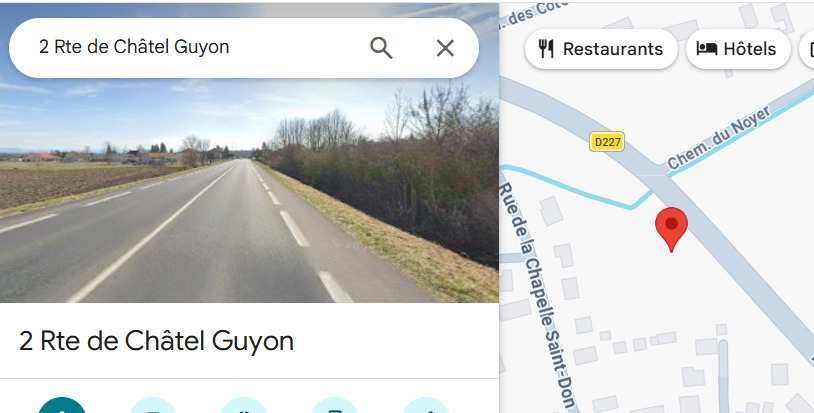Select the Hôtels filter chip
The height and width of the screenshot is (413, 814).
737,49
